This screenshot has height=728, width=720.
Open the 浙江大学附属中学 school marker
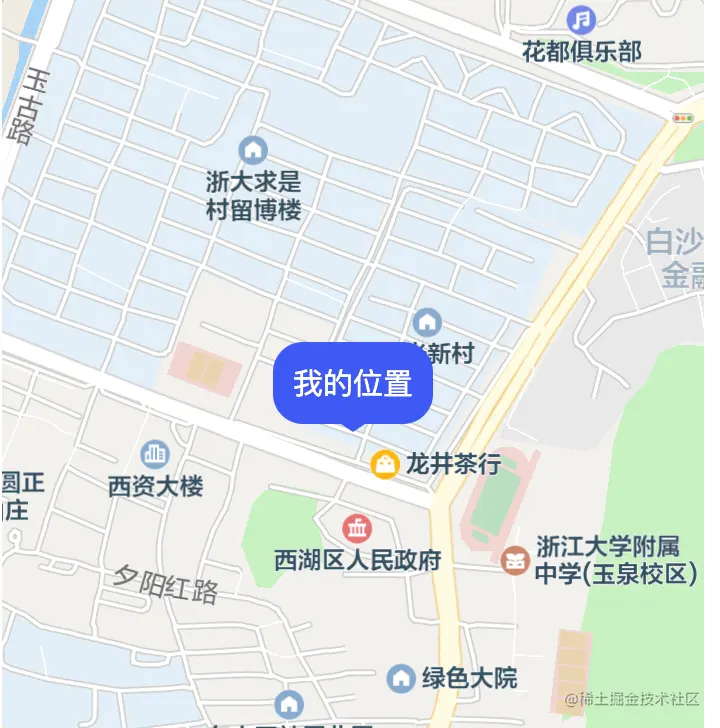[x=515, y=560]
